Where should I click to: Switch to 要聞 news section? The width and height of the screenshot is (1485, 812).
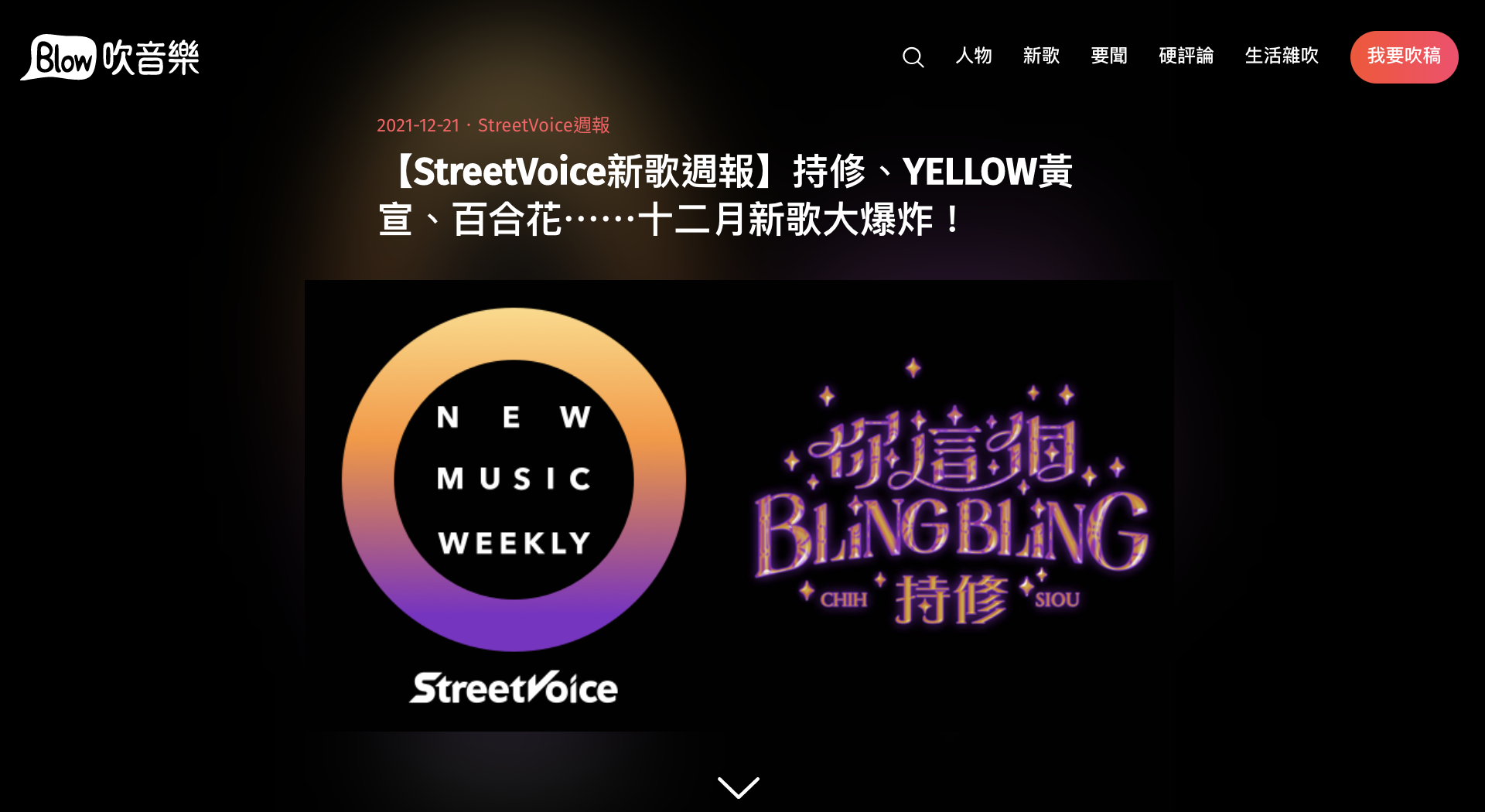pos(1108,56)
